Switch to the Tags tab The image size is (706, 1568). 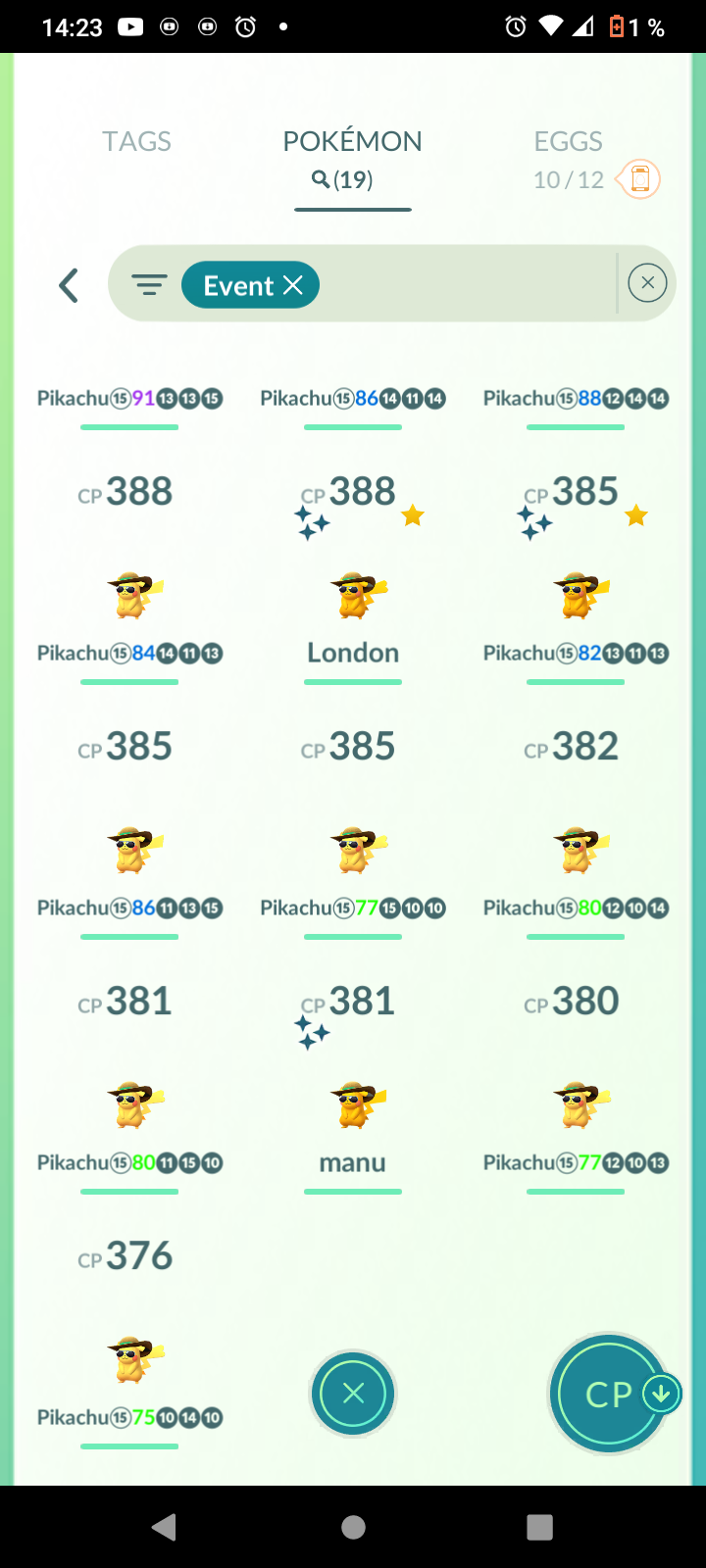coord(136,142)
